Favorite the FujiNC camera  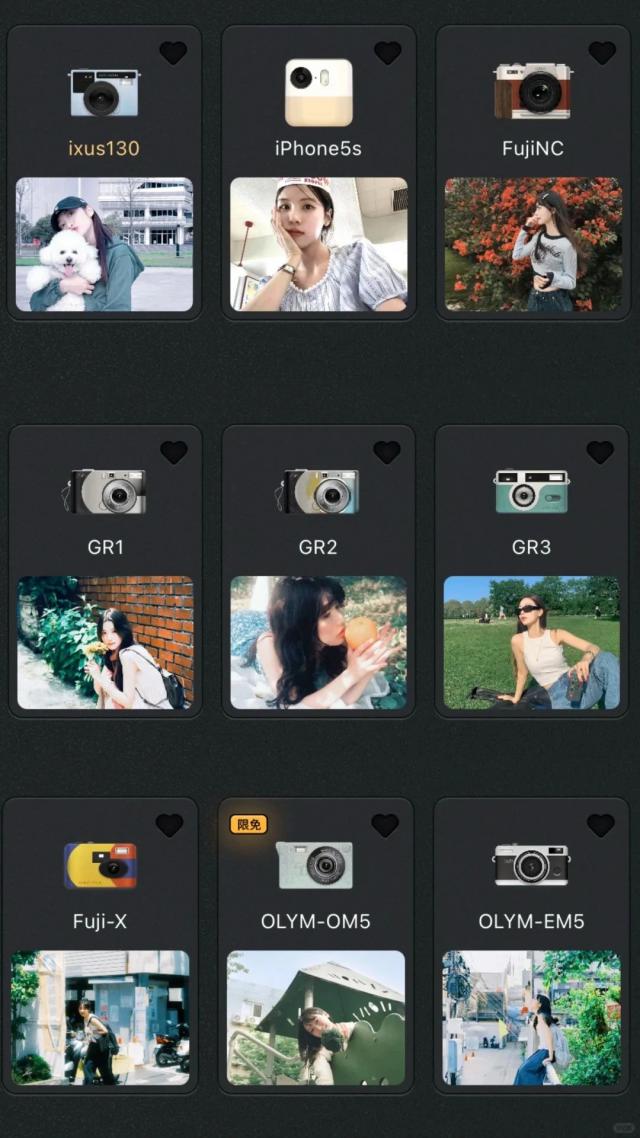pyautogui.click(x=602, y=53)
